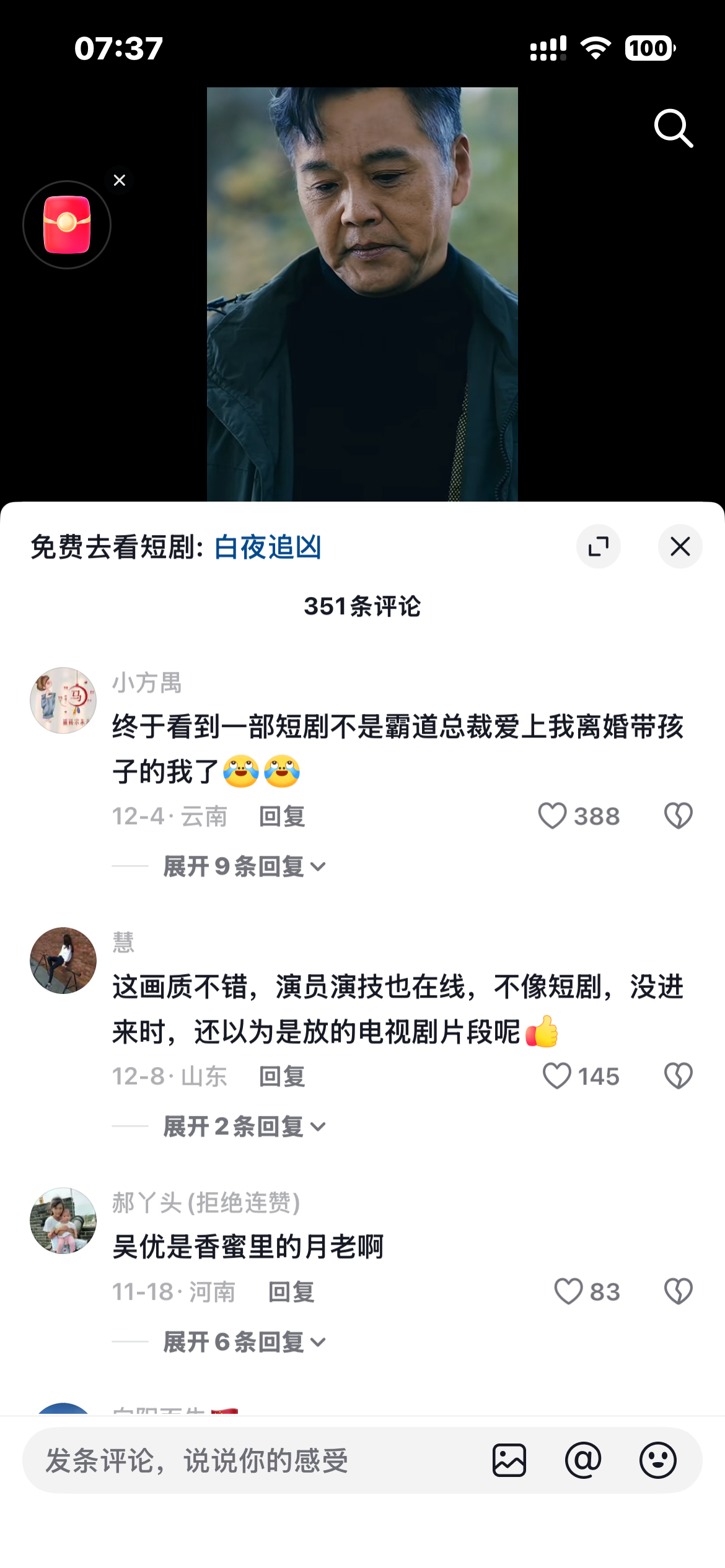The width and height of the screenshot is (725, 1568).
Task: Mention someone with the @ icon
Action: point(583,1460)
